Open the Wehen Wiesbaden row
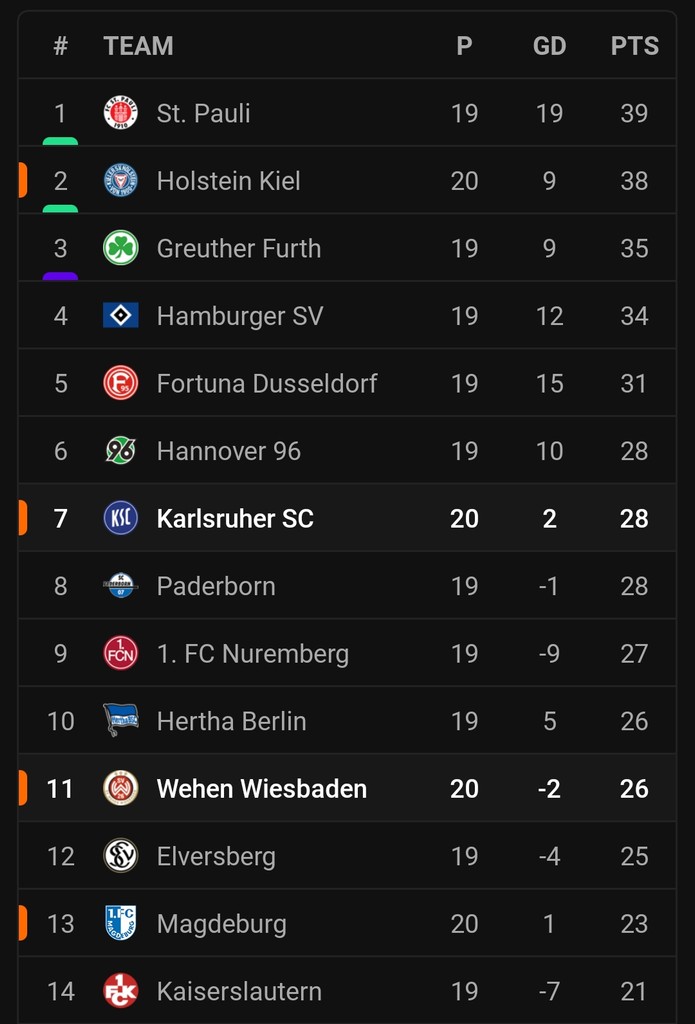The image size is (695, 1024). point(261,789)
